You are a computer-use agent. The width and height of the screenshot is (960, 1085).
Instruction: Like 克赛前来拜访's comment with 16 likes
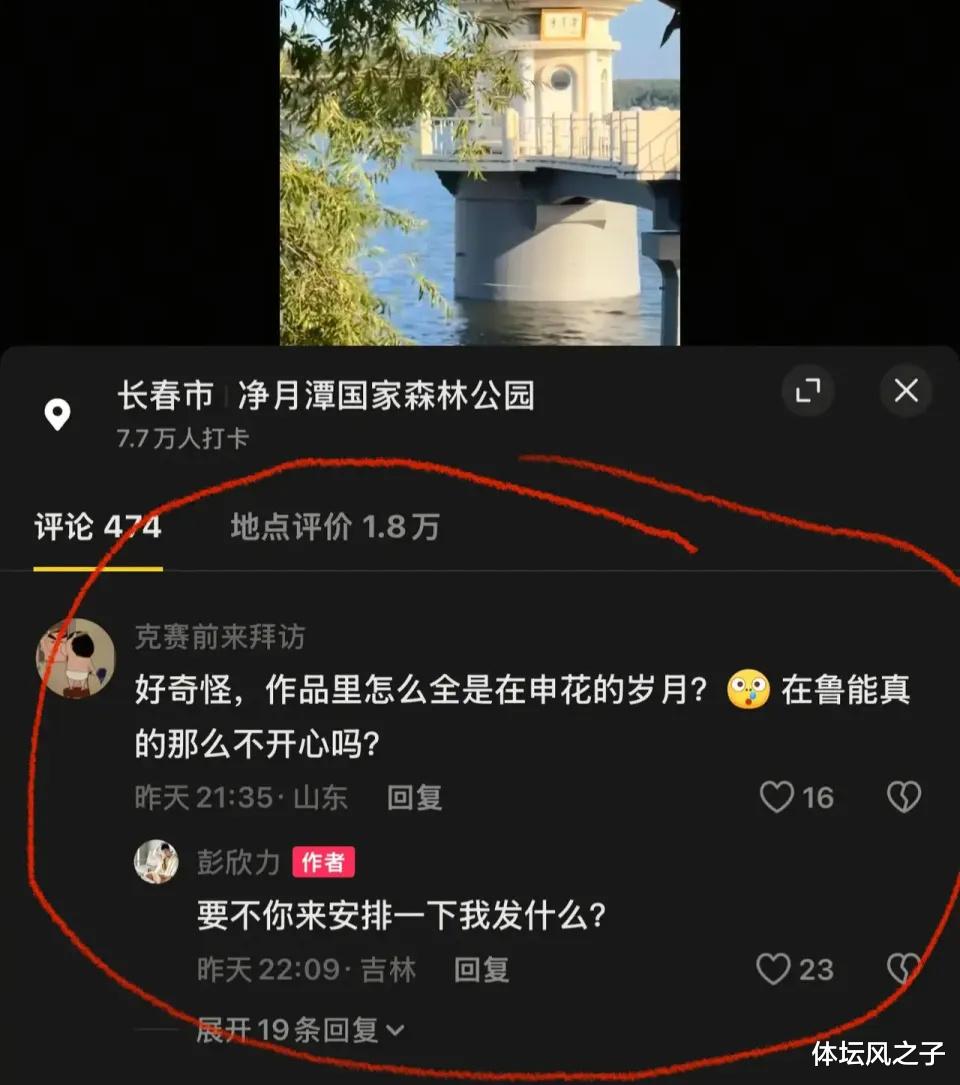point(778,797)
